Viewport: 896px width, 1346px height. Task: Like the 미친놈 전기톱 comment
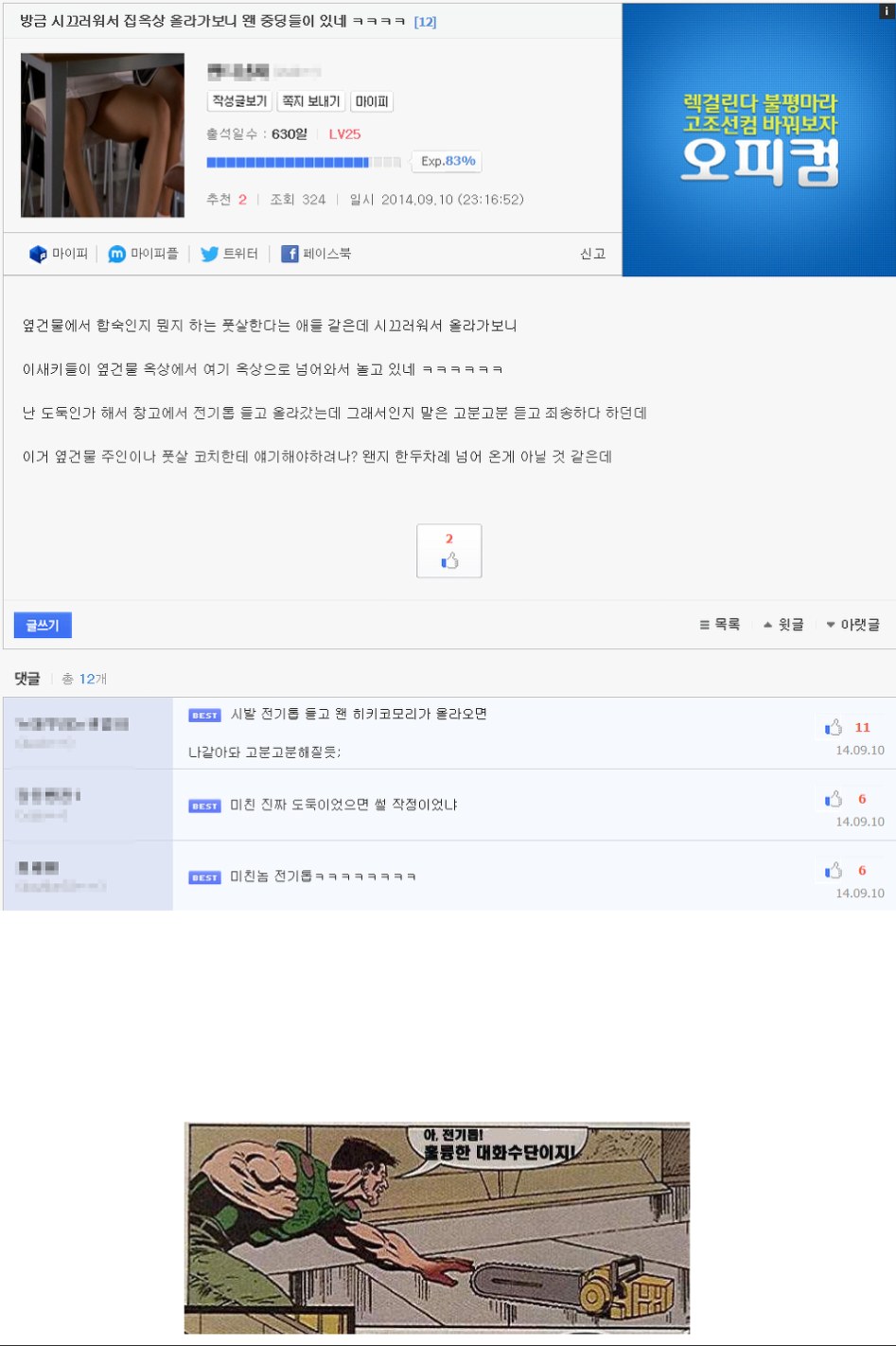[x=834, y=870]
